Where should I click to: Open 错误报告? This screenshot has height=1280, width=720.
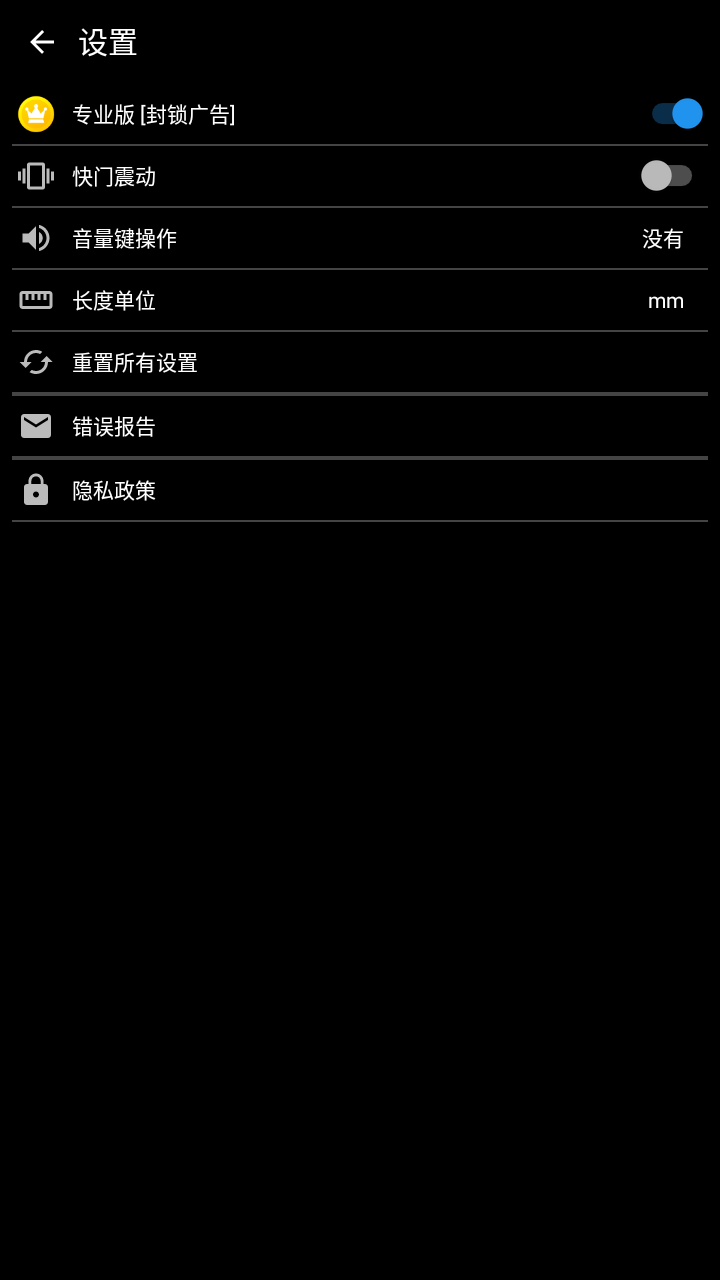point(360,427)
